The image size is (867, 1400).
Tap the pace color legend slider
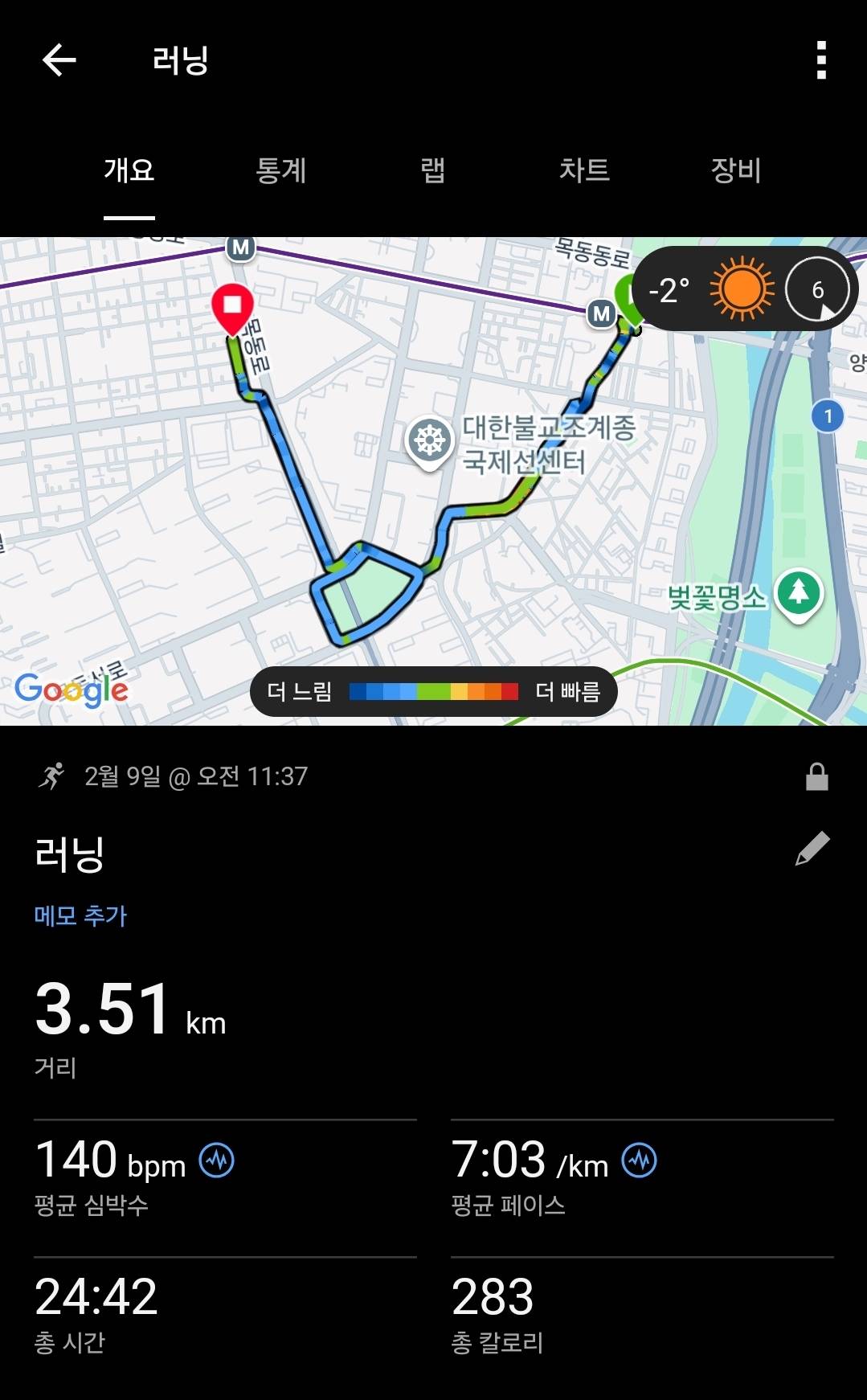(435, 691)
